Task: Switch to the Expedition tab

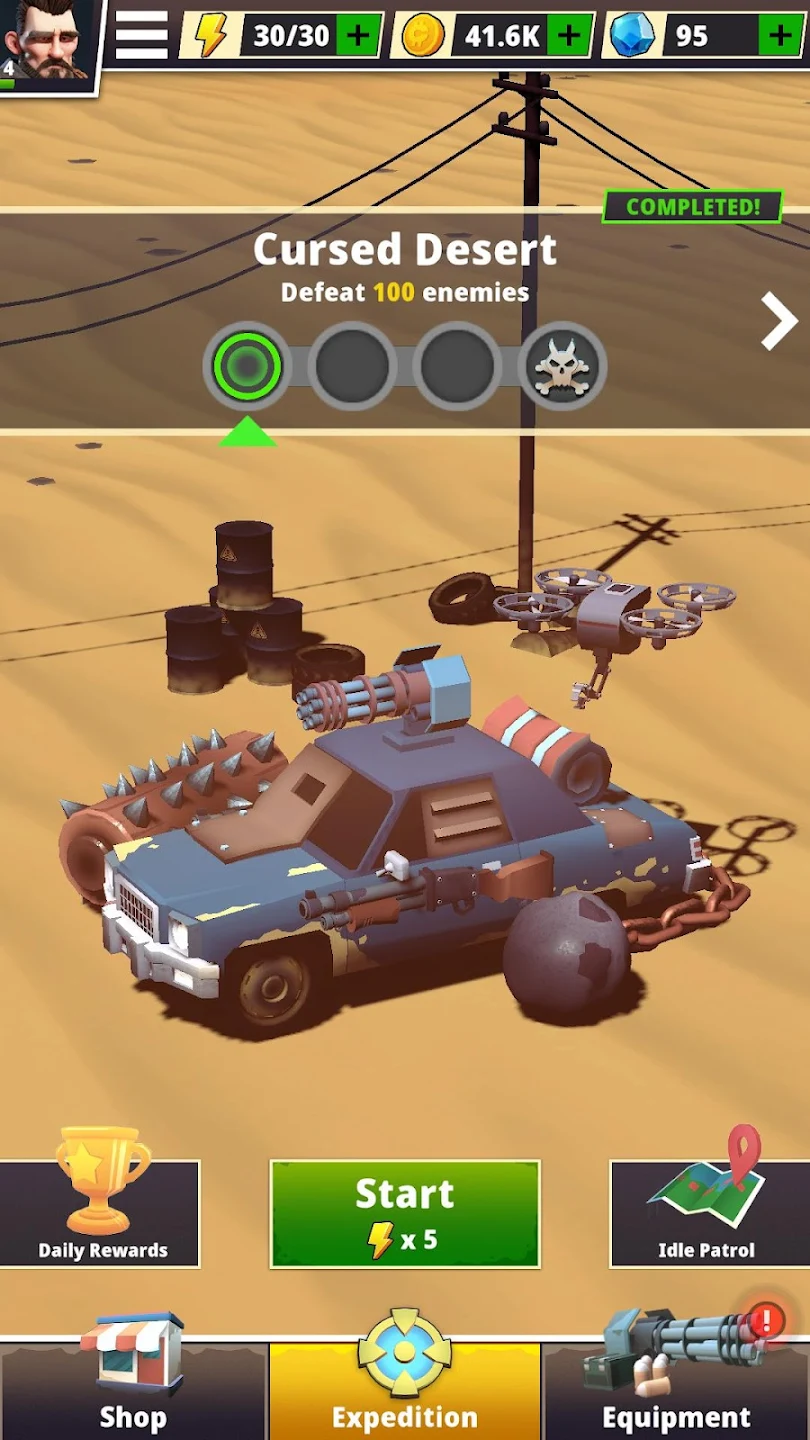Action: (405, 1390)
